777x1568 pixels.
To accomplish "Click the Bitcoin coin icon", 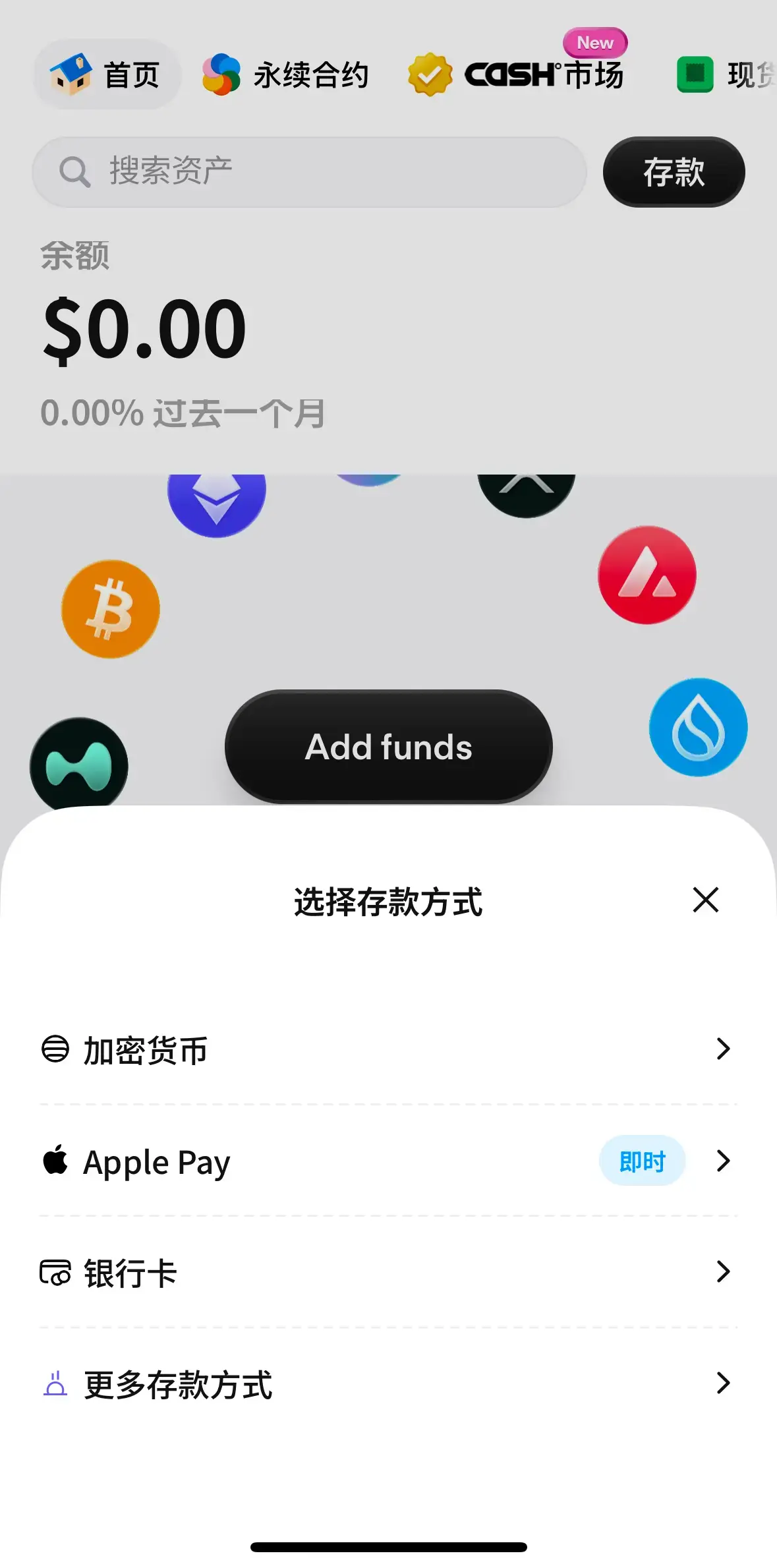I will coord(109,608).
